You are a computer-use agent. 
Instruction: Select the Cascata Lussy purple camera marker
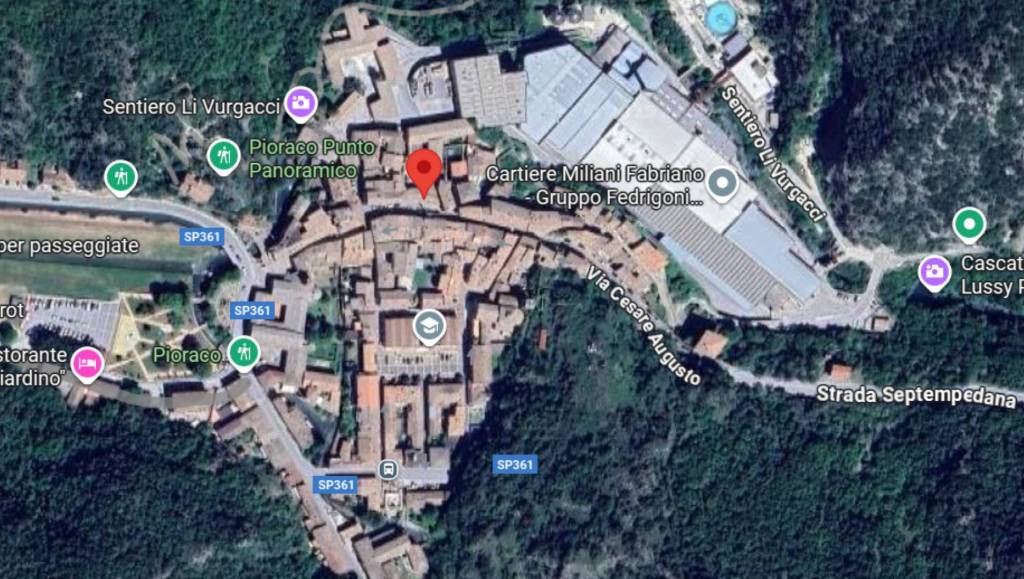934,271
